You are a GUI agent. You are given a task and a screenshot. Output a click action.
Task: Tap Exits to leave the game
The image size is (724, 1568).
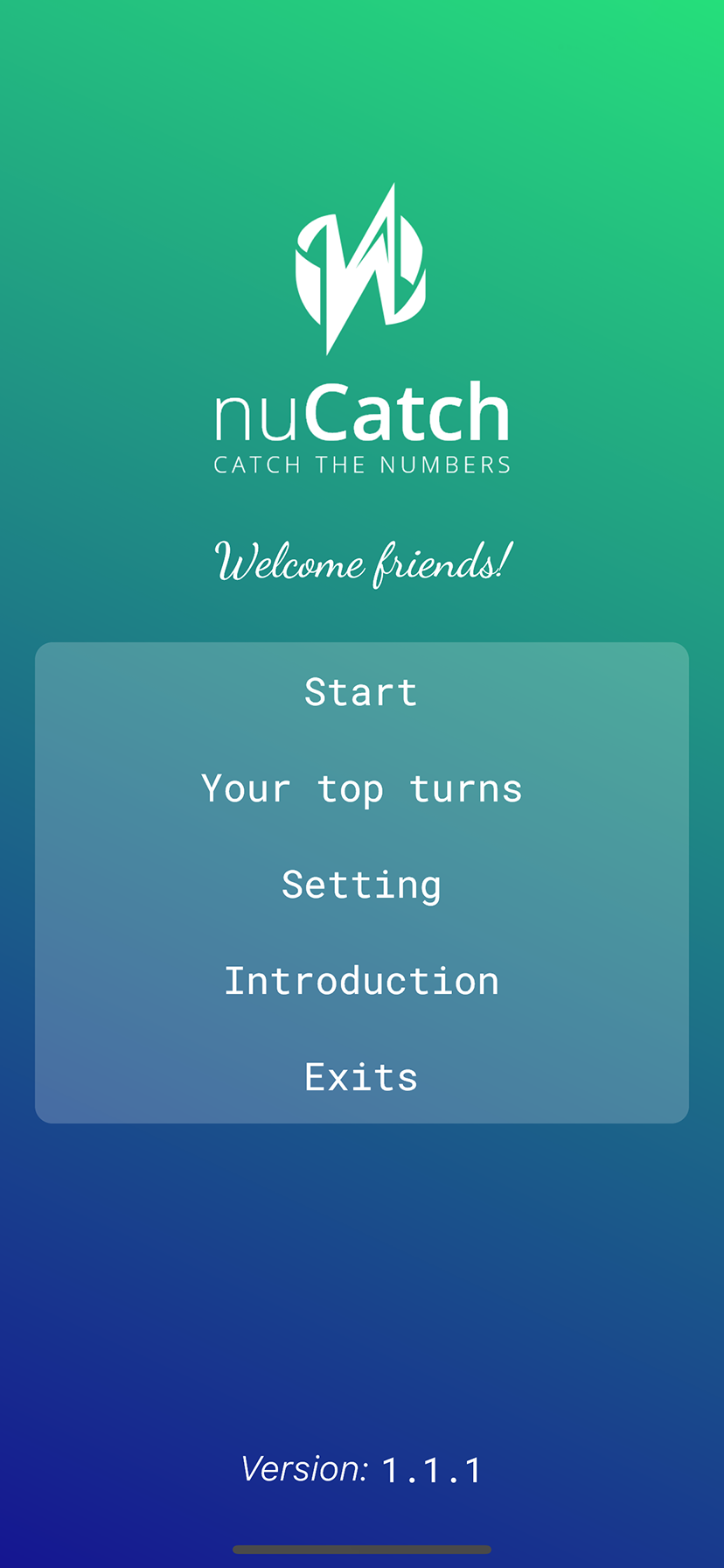click(361, 1077)
